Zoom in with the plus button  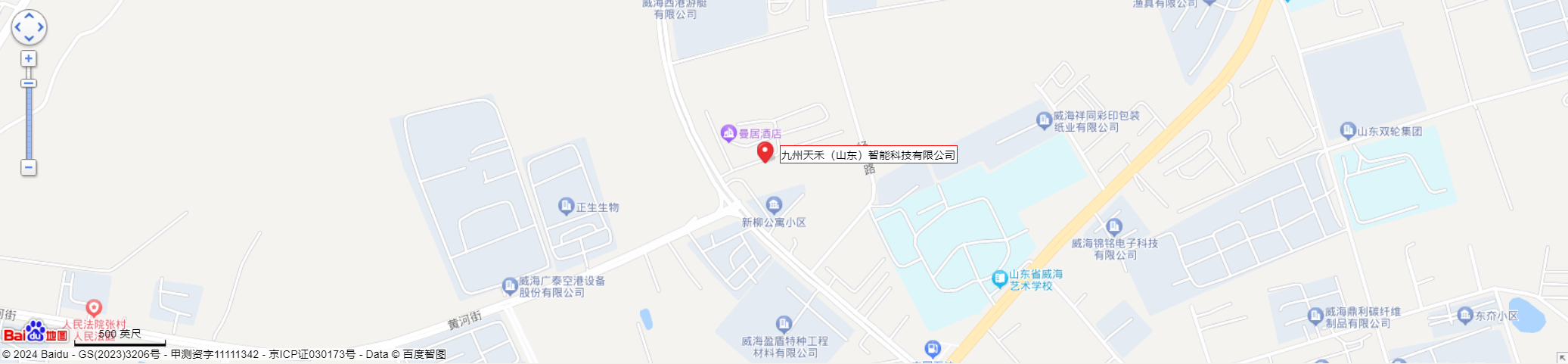(29, 59)
